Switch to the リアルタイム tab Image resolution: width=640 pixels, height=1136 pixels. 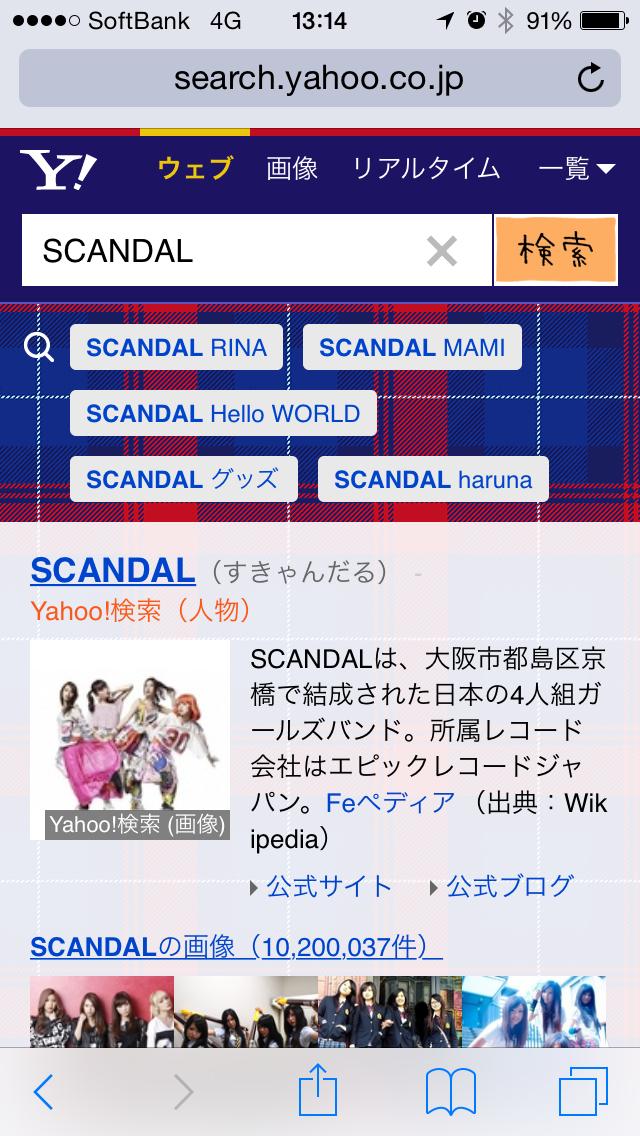click(x=426, y=168)
